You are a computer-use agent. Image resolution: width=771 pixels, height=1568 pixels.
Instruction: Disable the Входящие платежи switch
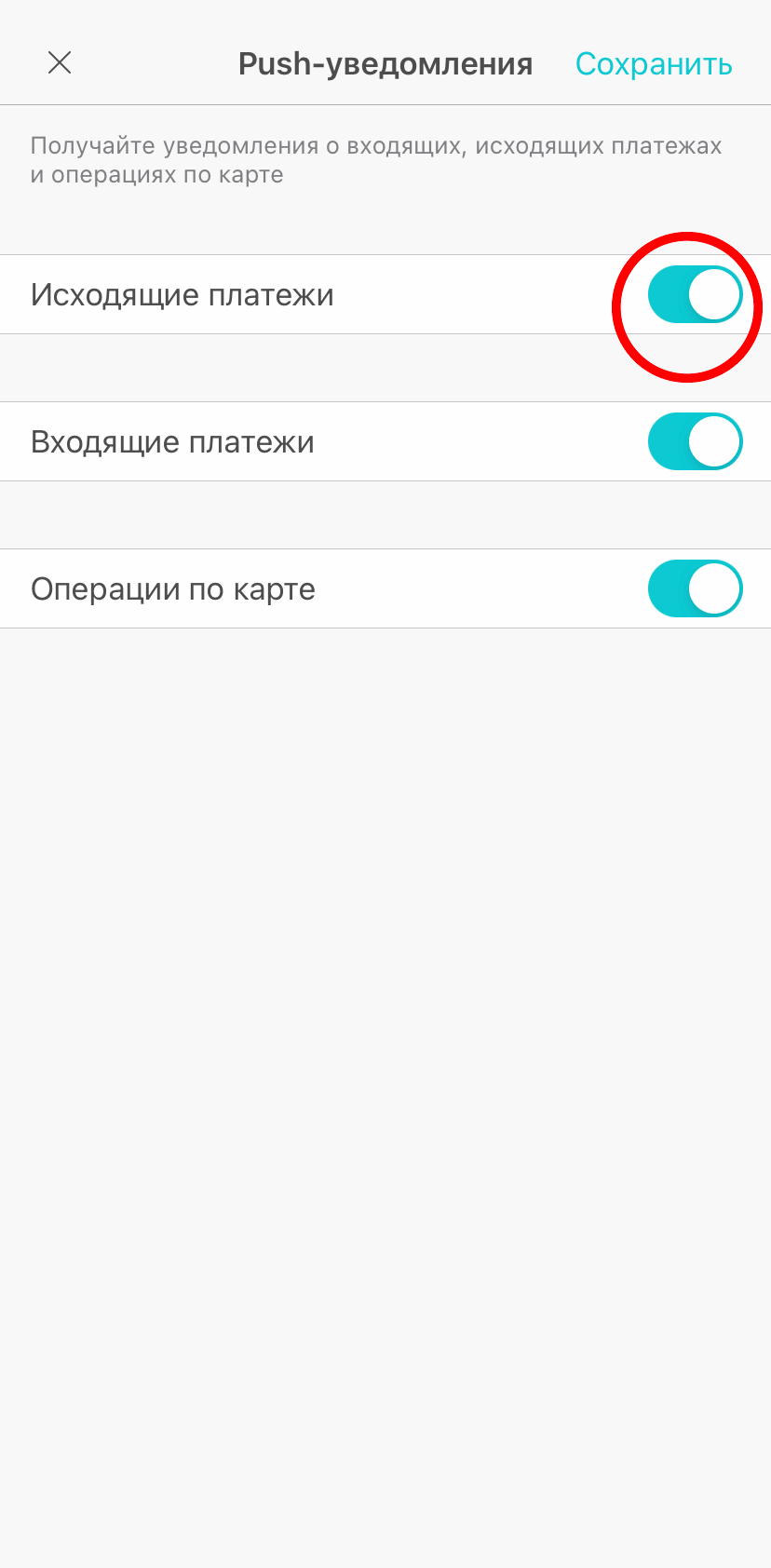(695, 441)
